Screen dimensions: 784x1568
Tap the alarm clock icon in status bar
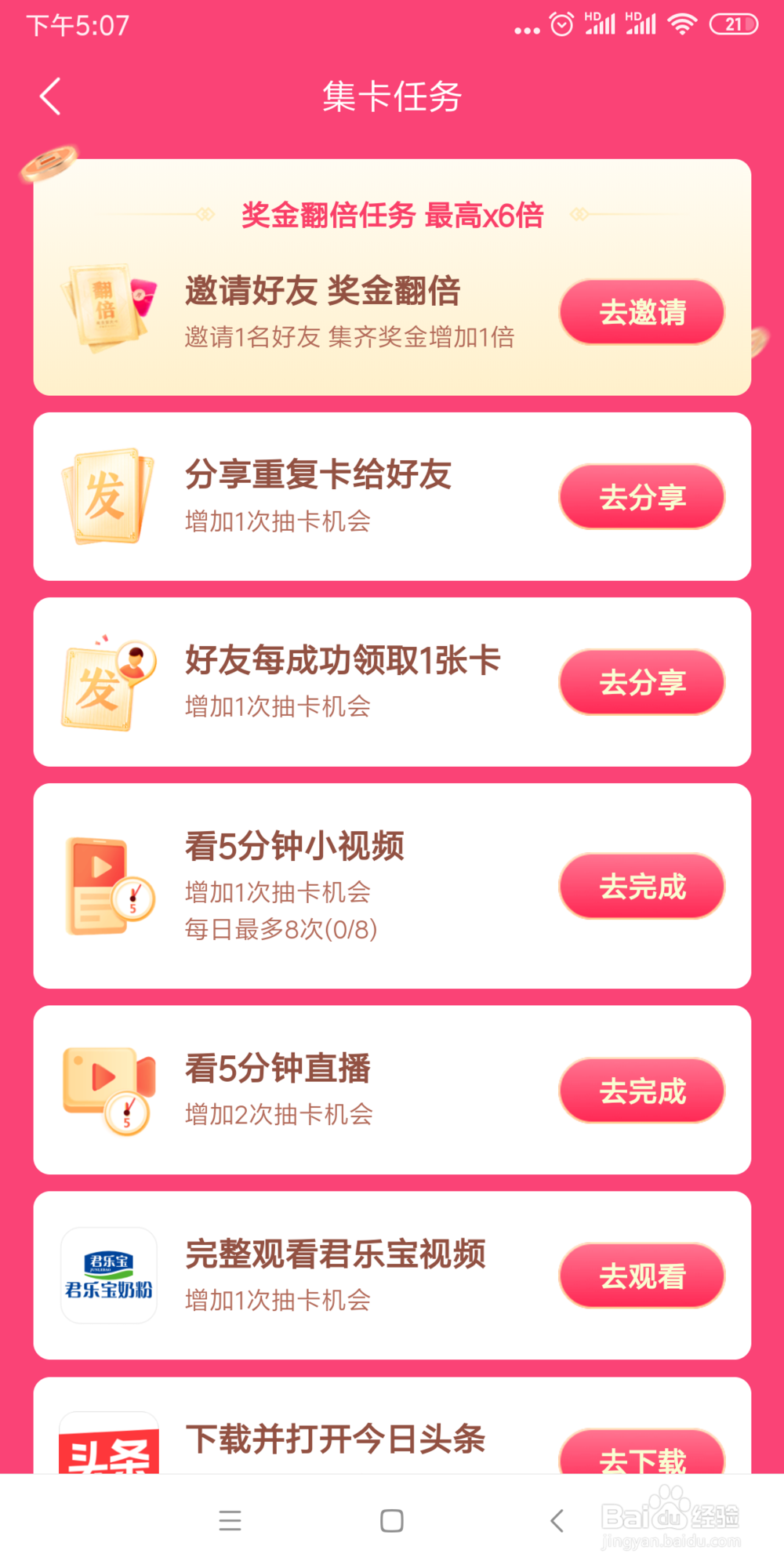click(561, 25)
